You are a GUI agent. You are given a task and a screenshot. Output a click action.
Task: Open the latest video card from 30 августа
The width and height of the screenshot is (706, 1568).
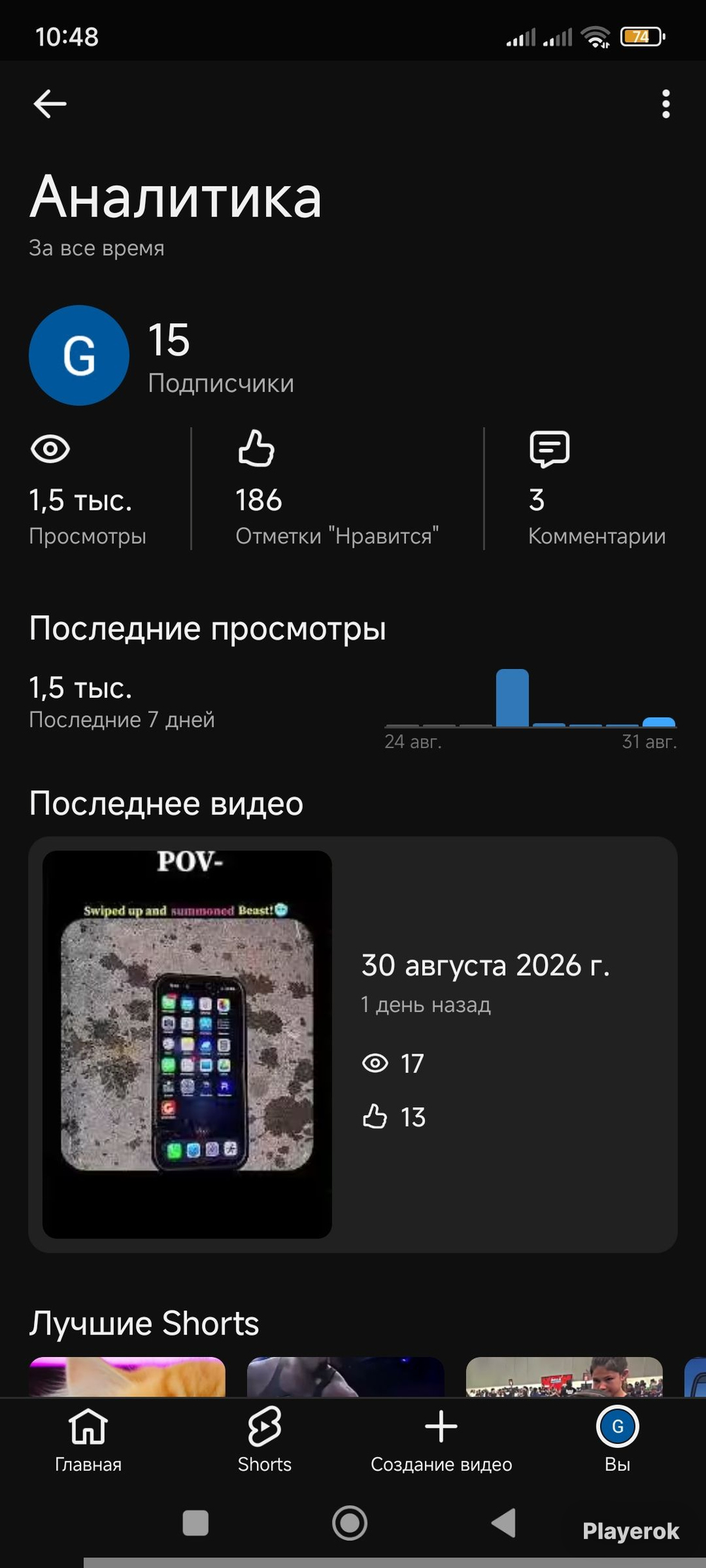[x=353, y=1044]
